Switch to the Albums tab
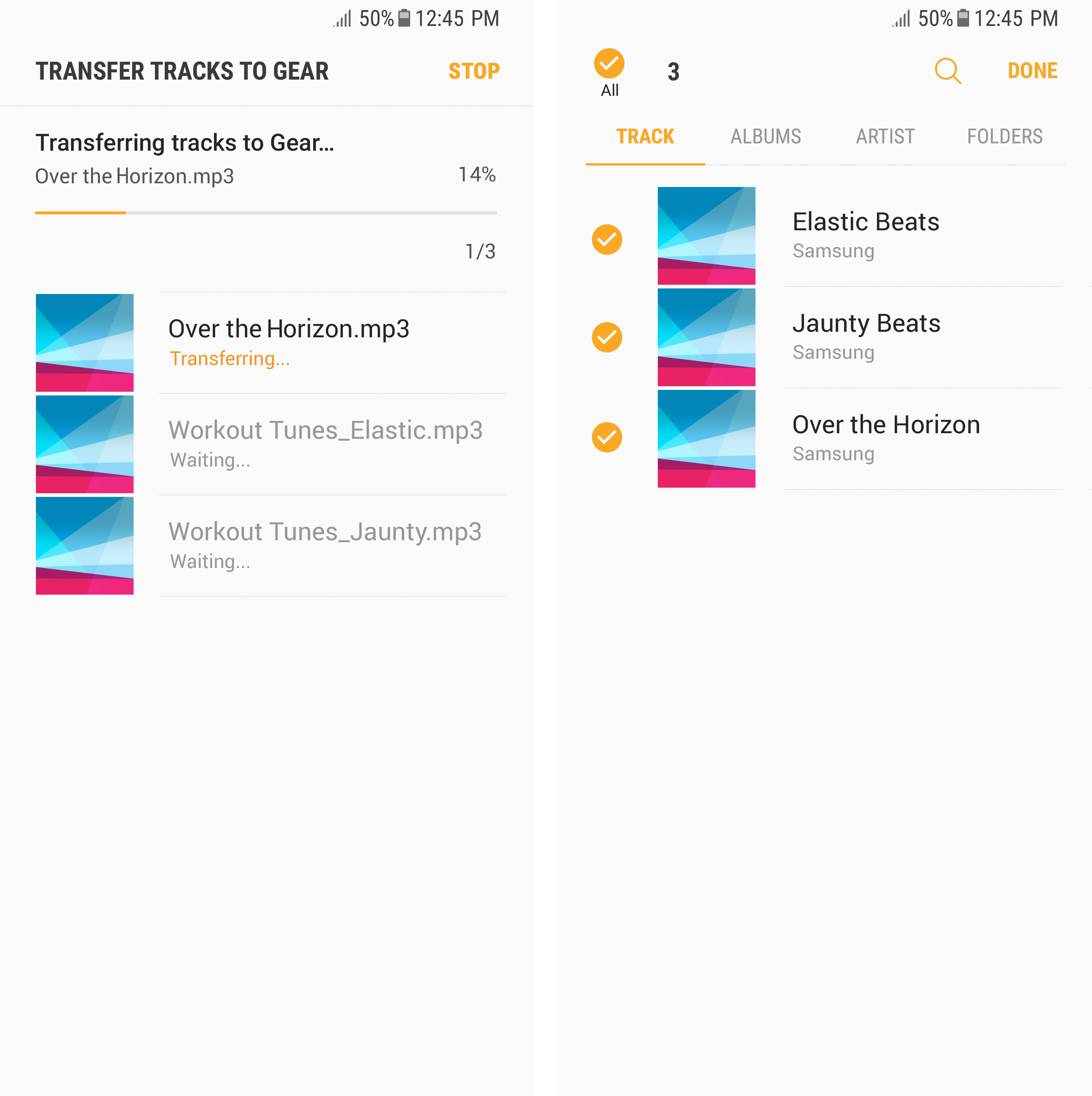Image resolution: width=1092 pixels, height=1096 pixels. pos(765,137)
